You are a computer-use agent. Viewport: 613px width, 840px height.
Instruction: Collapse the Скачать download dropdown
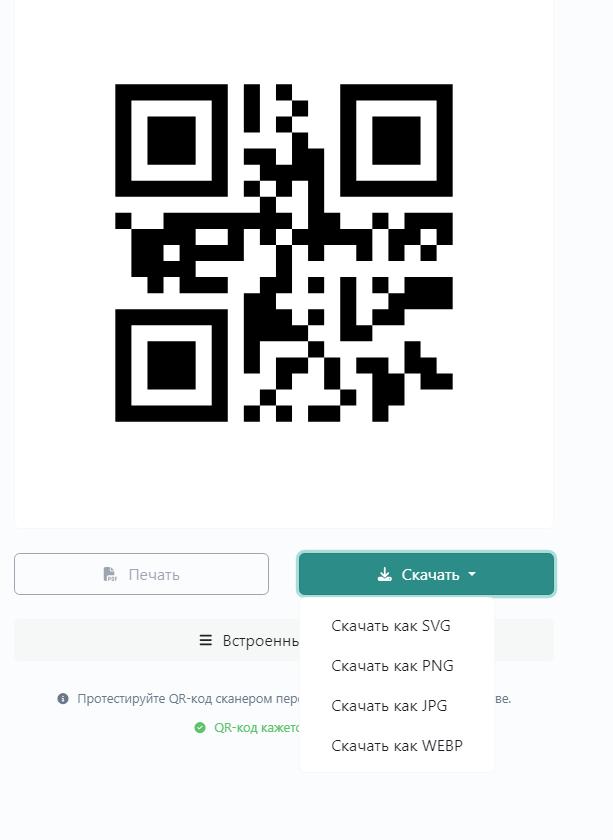(426, 574)
